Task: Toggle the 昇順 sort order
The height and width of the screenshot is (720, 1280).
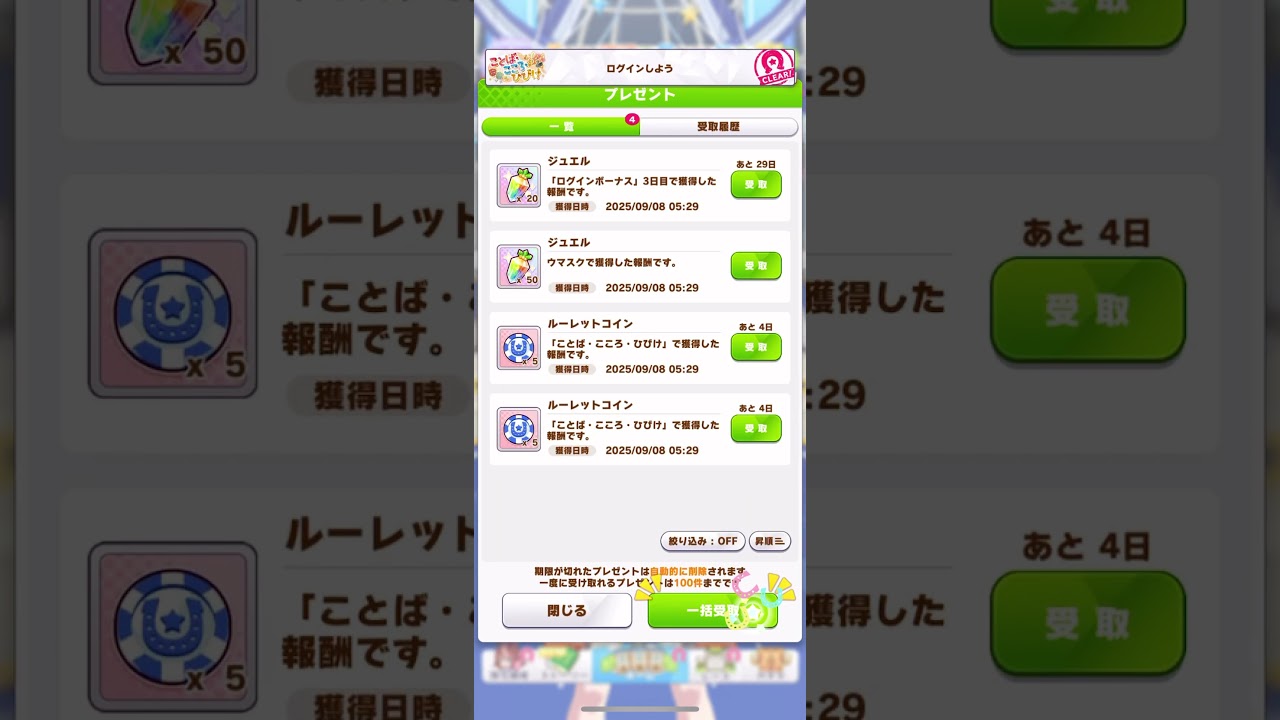Action: click(770, 541)
